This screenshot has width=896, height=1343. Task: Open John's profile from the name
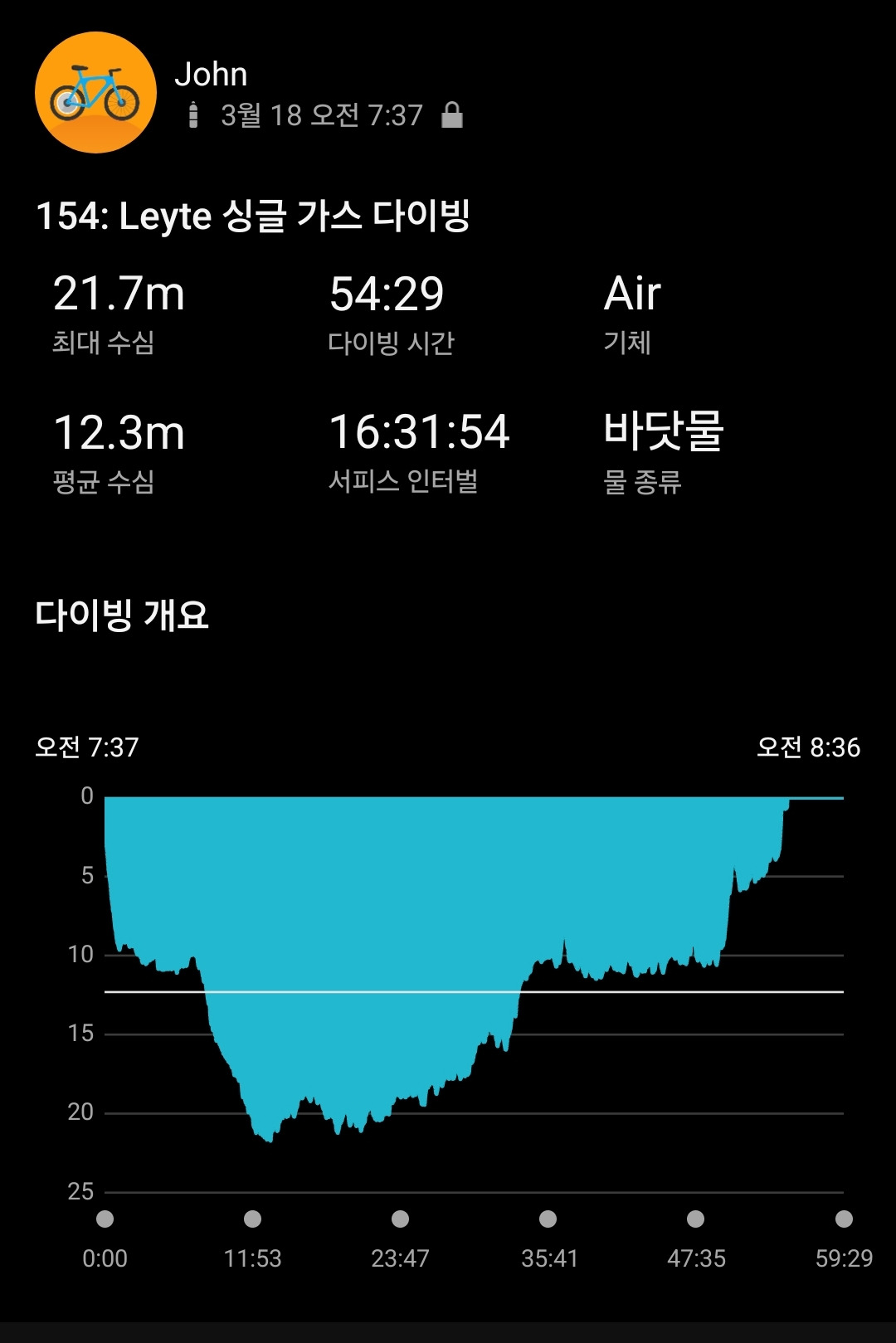click(211, 75)
